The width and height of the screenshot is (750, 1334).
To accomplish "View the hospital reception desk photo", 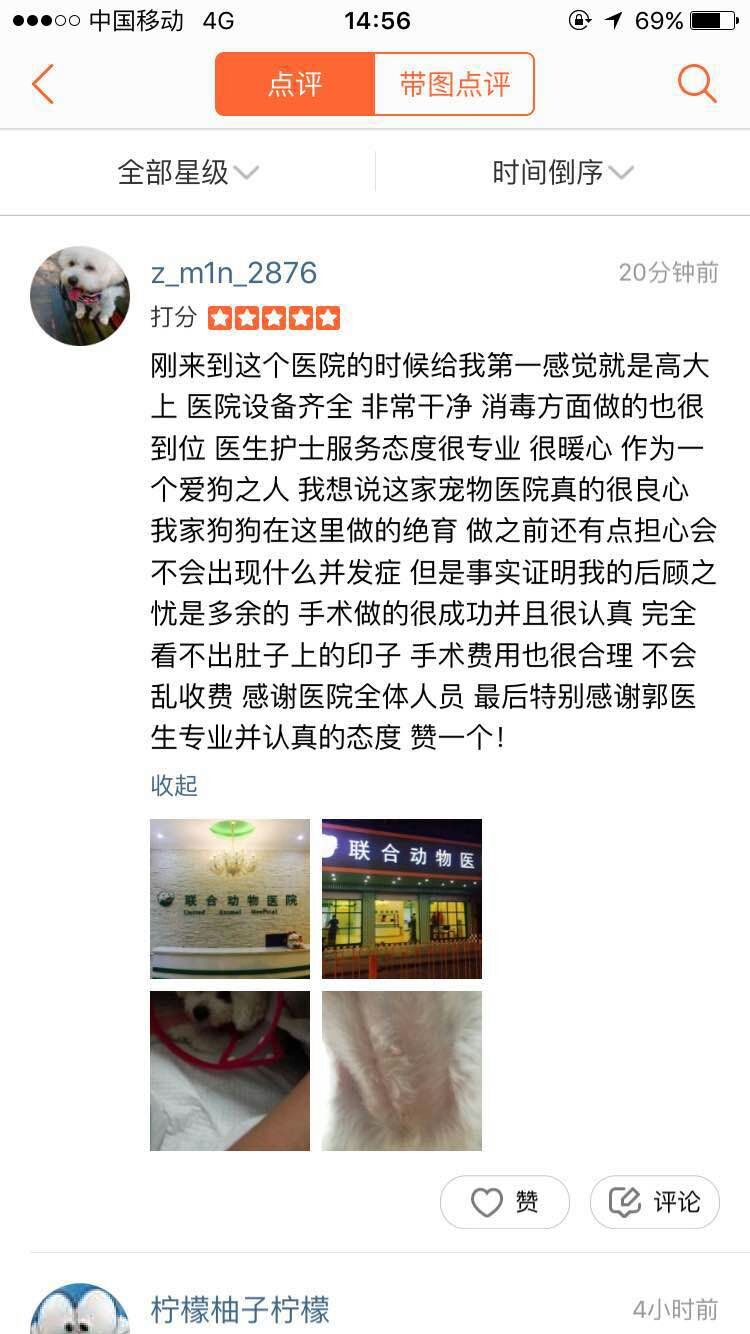I will [x=230, y=898].
